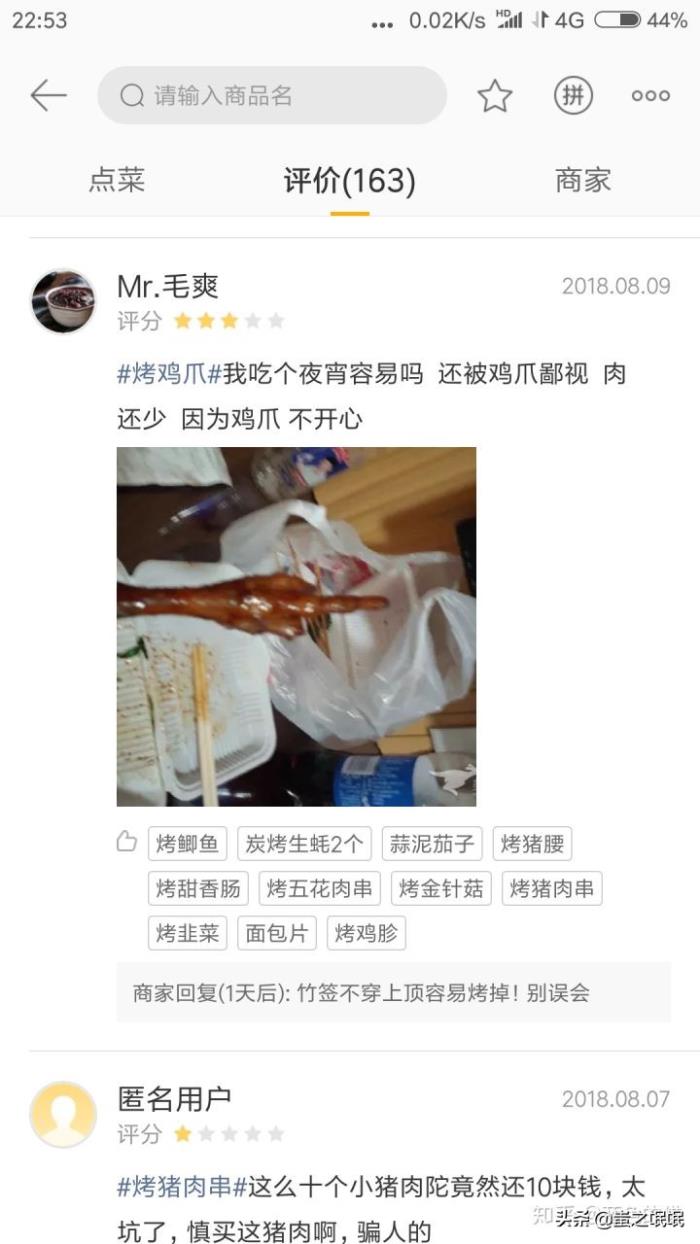The width and height of the screenshot is (700, 1244).
Task: Select the 烤鲫鱼 dish chip
Action: [x=187, y=844]
